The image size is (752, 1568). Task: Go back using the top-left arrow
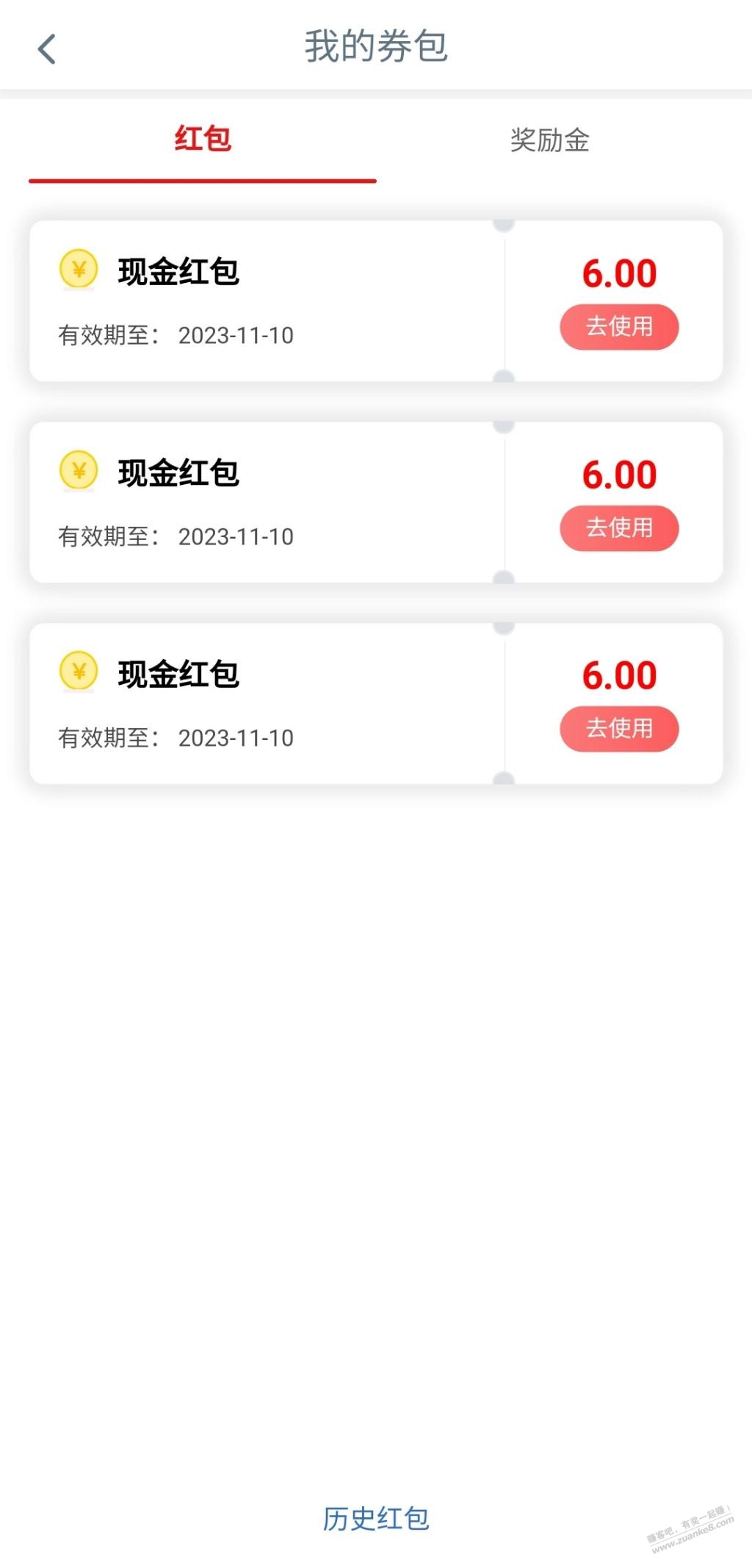point(47,49)
